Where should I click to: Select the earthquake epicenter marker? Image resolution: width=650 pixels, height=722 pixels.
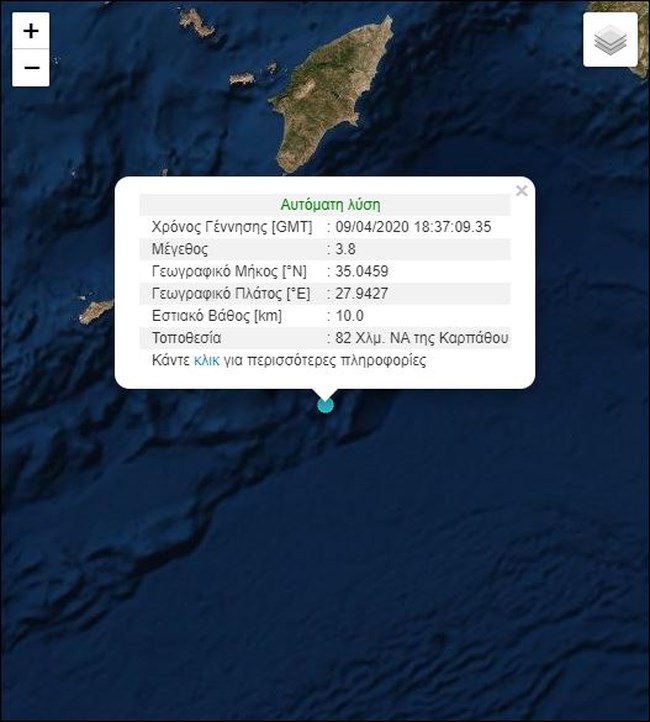click(x=325, y=404)
